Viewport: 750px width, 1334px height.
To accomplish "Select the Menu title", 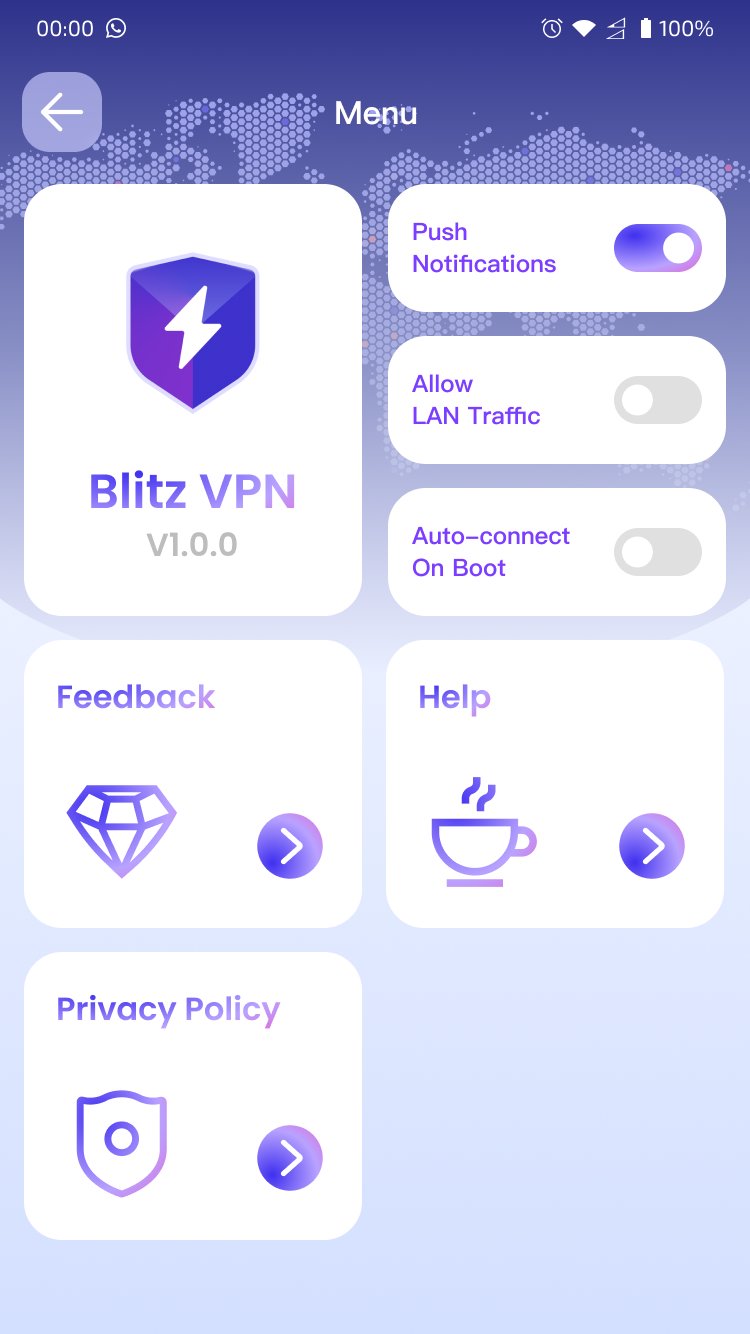I will coord(375,113).
